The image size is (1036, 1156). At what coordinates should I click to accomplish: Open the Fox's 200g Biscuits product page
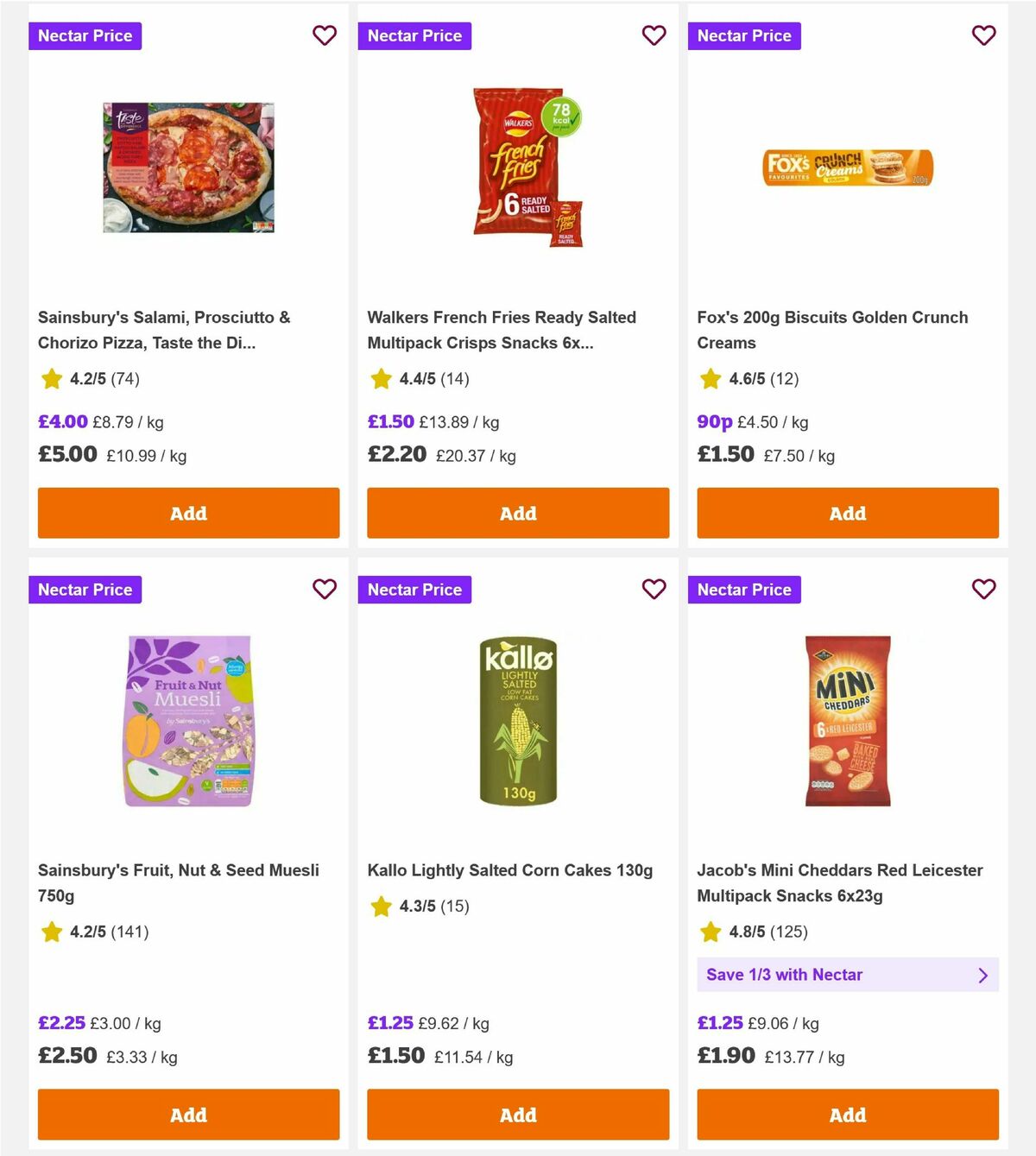[832, 330]
